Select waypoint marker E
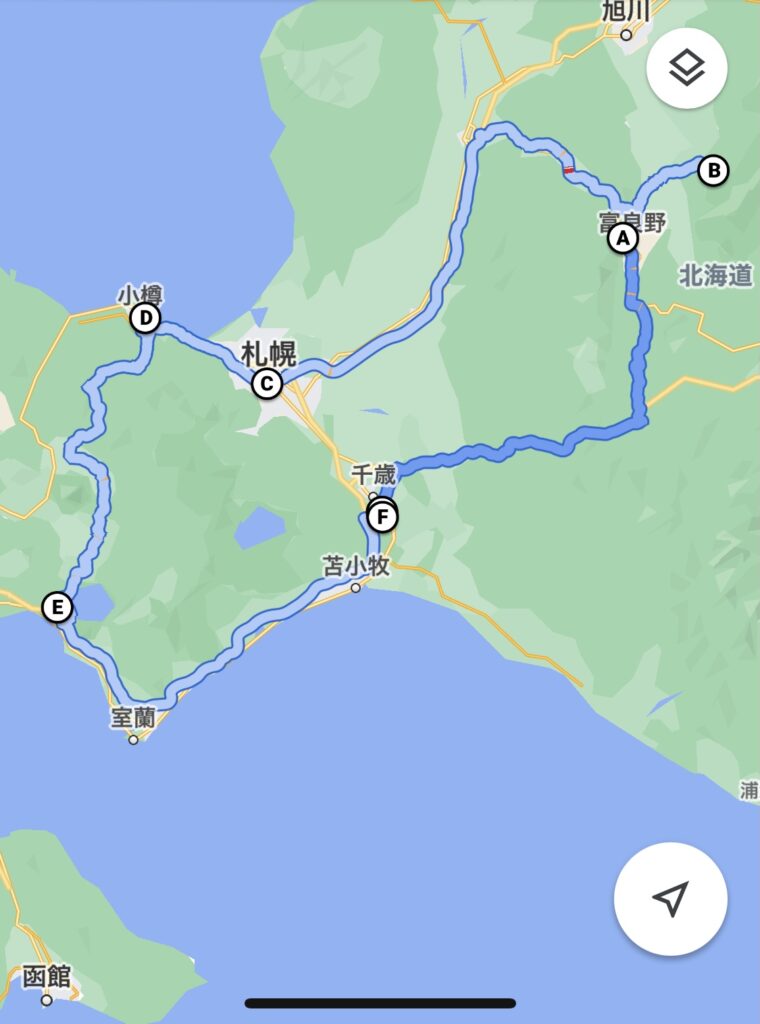The width and height of the screenshot is (760, 1024). coord(57,607)
